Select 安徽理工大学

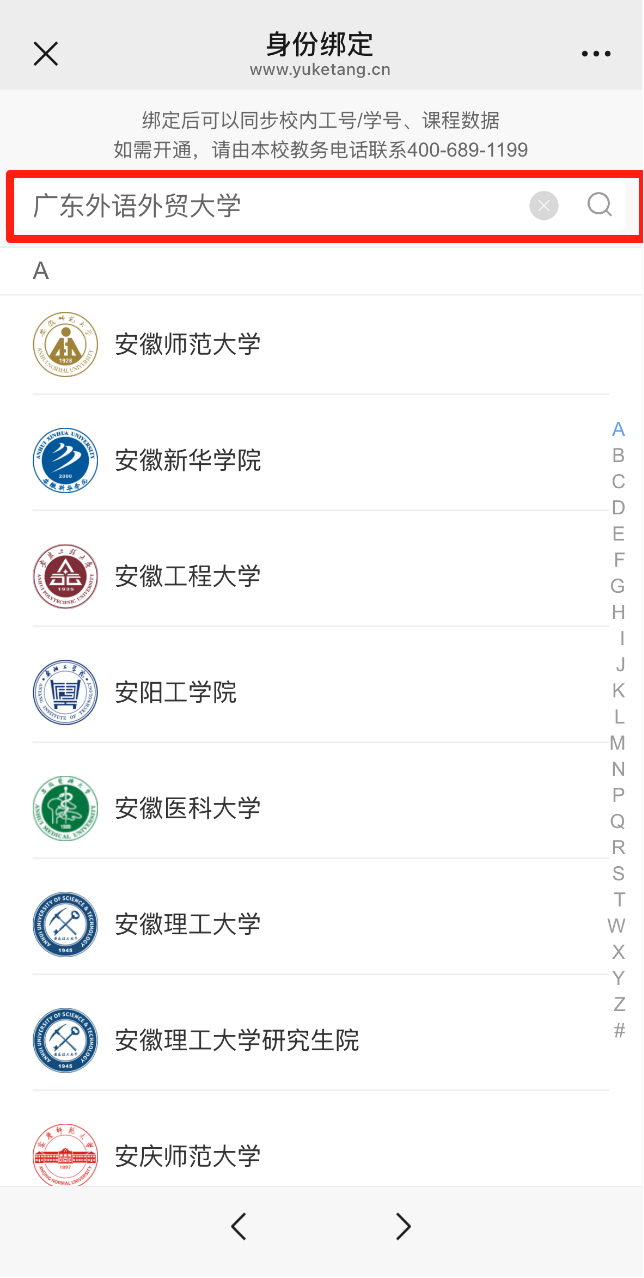[x=188, y=924]
